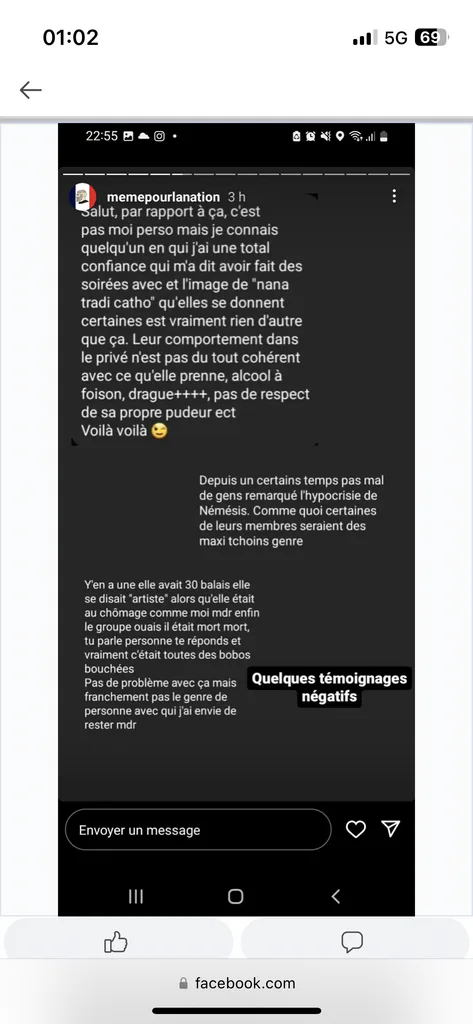473x1024 pixels.
Task: Tap the posted screenshot image to view it
Action: 236,519
